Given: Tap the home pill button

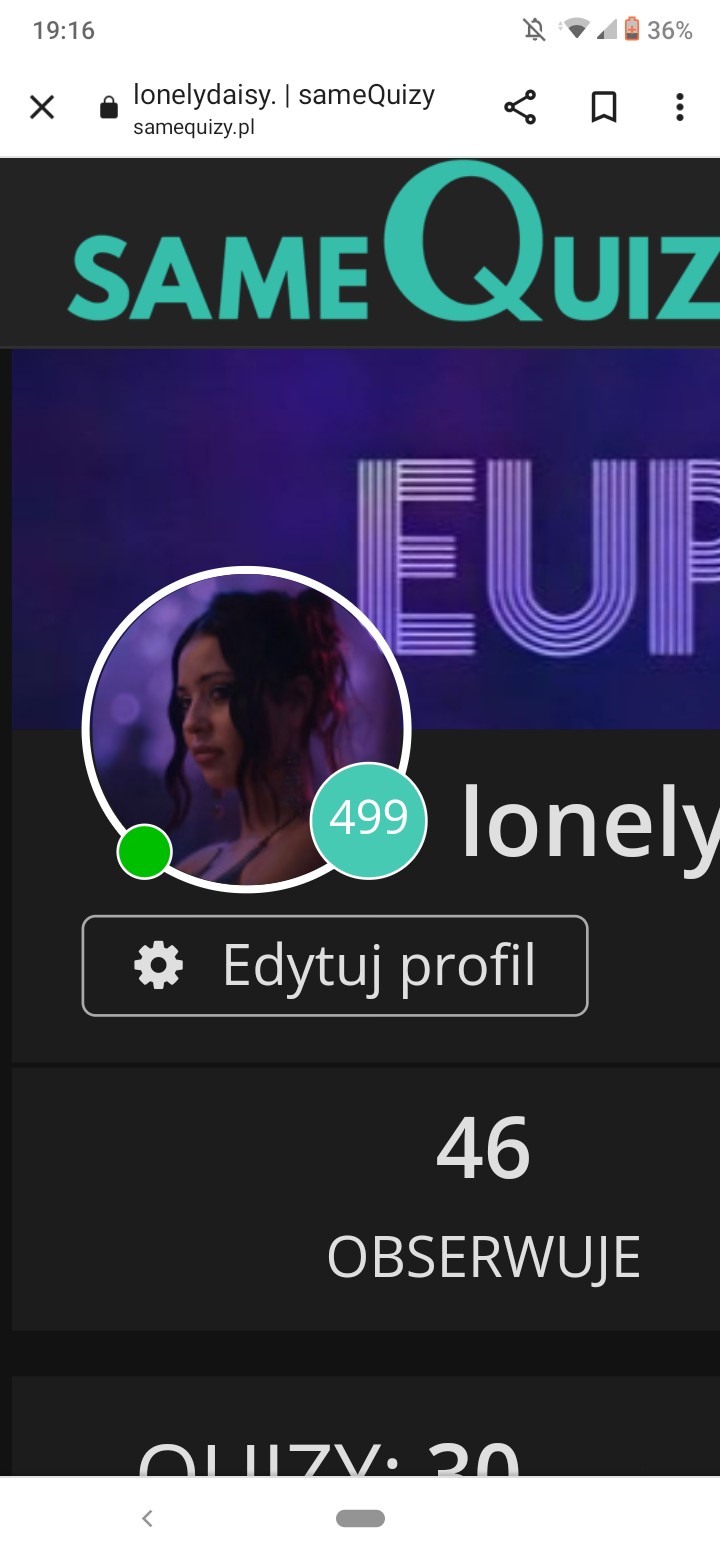Looking at the screenshot, I should coord(360,1518).
